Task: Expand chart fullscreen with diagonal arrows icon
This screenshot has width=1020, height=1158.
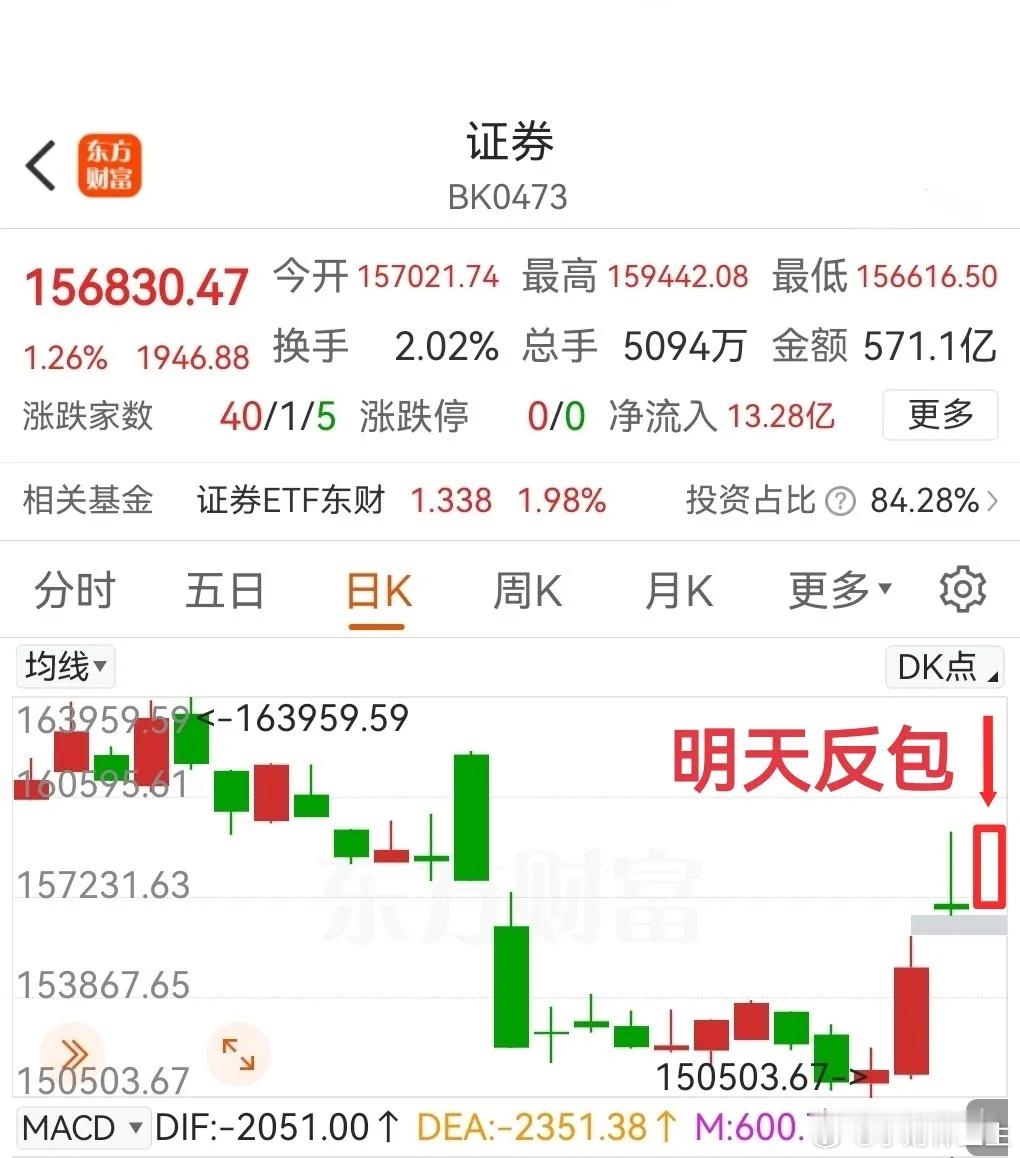Action: (237, 1052)
